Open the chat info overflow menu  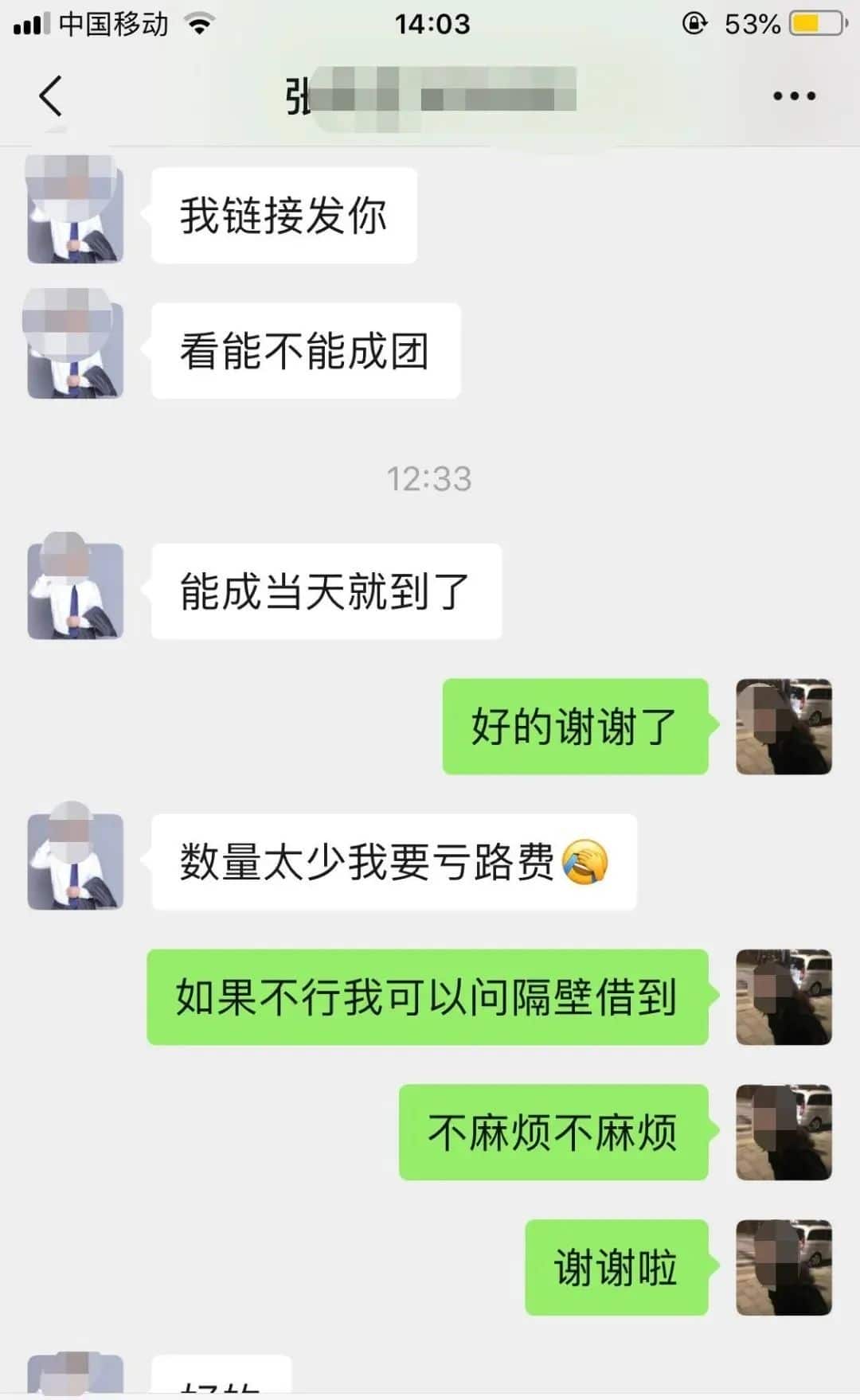tap(794, 96)
